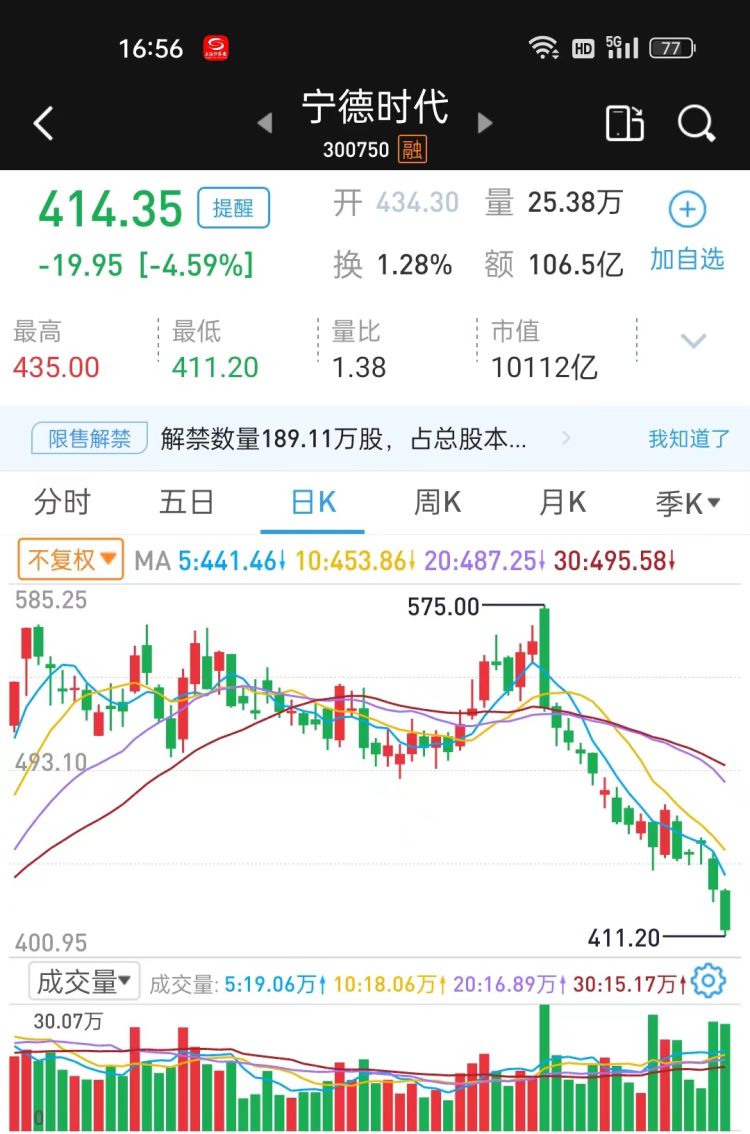
Task: Switch to the 分时 chart tab
Action: pyautogui.click(x=64, y=503)
